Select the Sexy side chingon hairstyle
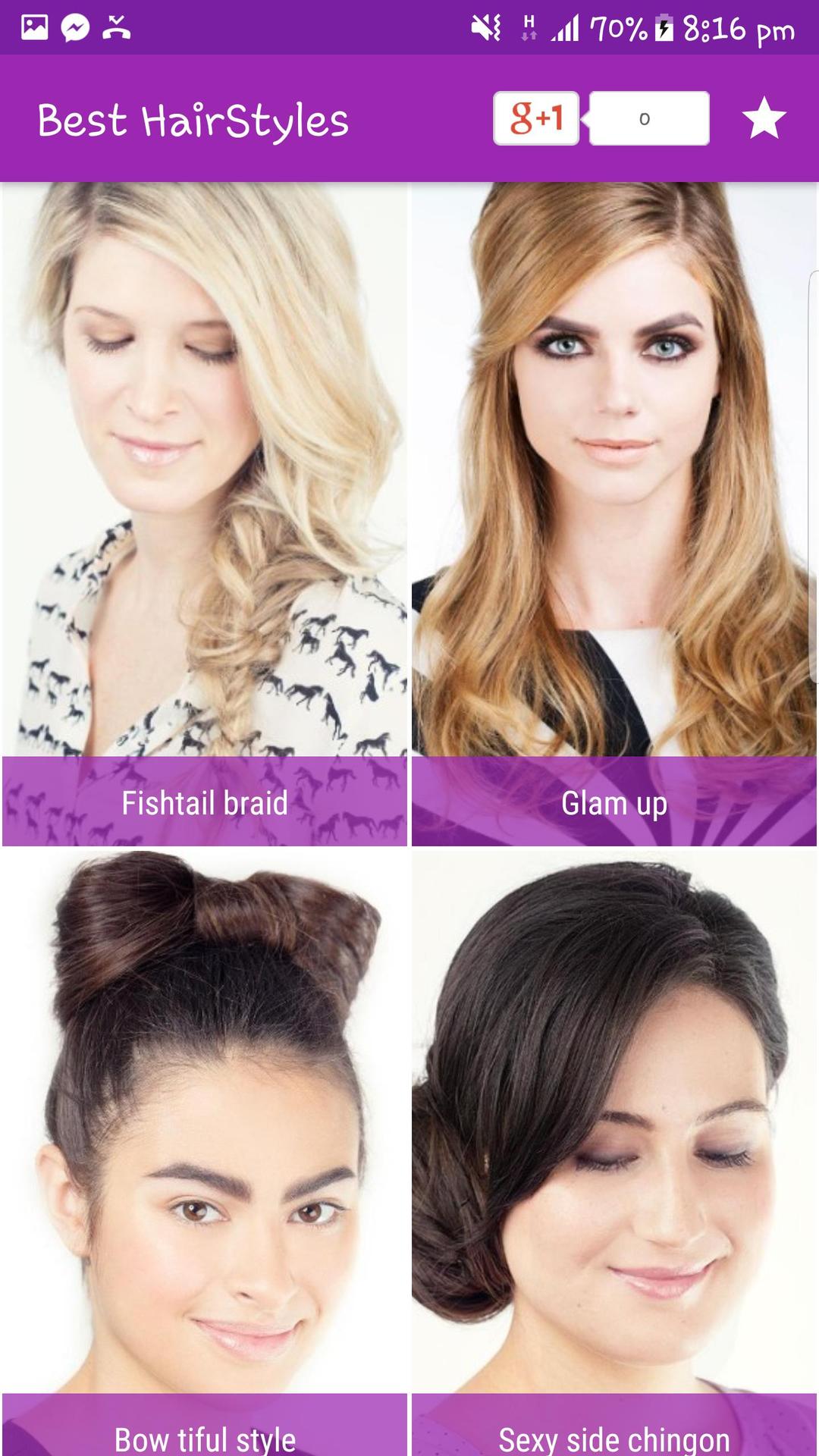This screenshot has width=819, height=1456. 614,1153
